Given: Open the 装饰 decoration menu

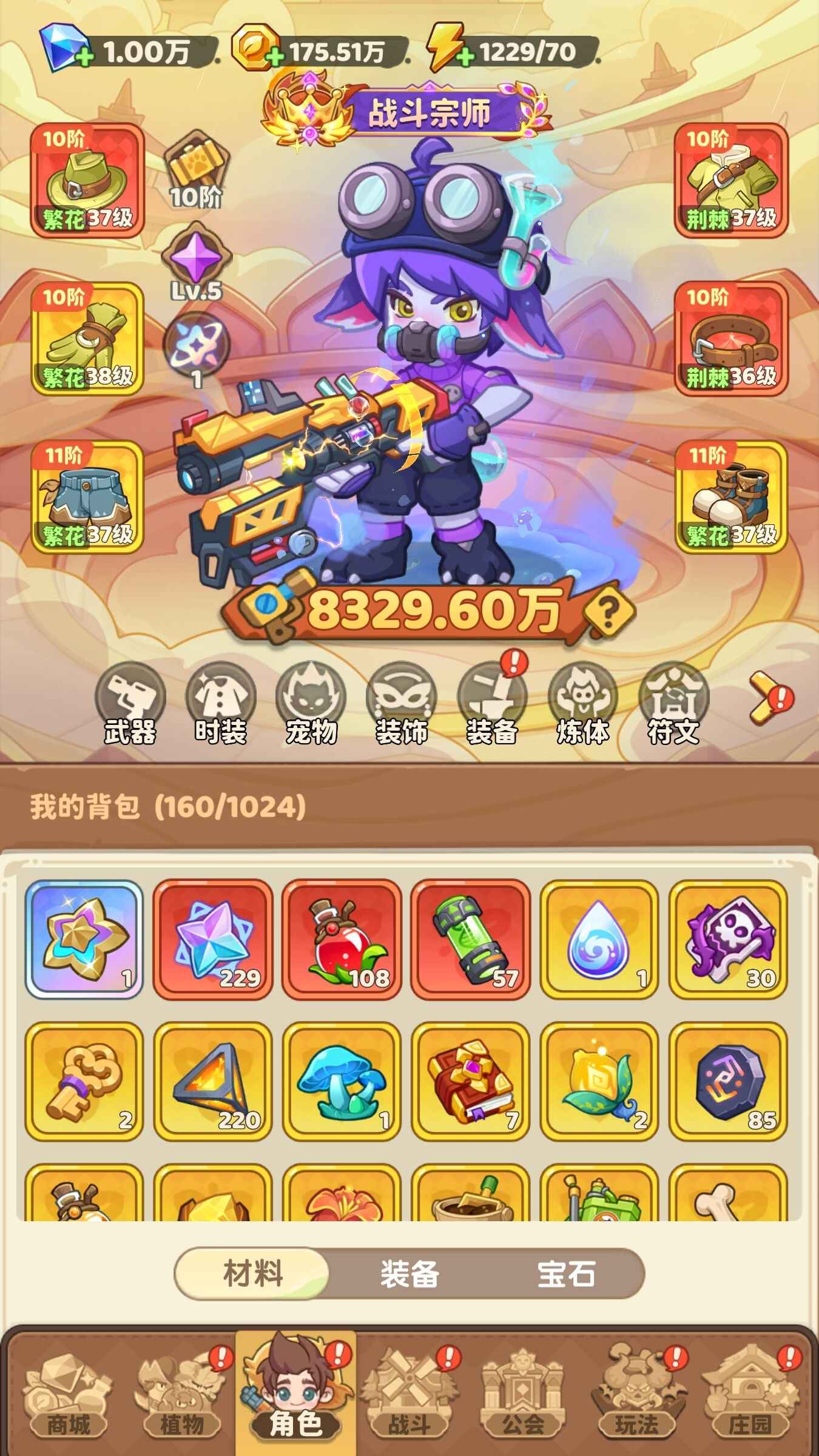Looking at the screenshot, I should tap(402, 704).
